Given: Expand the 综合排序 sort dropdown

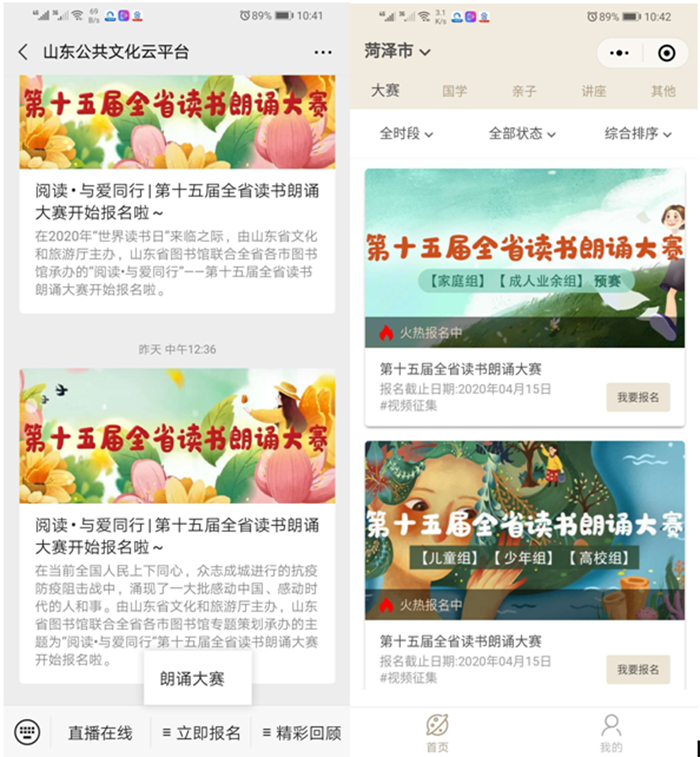Looking at the screenshot, I should [x=638, y=134].
